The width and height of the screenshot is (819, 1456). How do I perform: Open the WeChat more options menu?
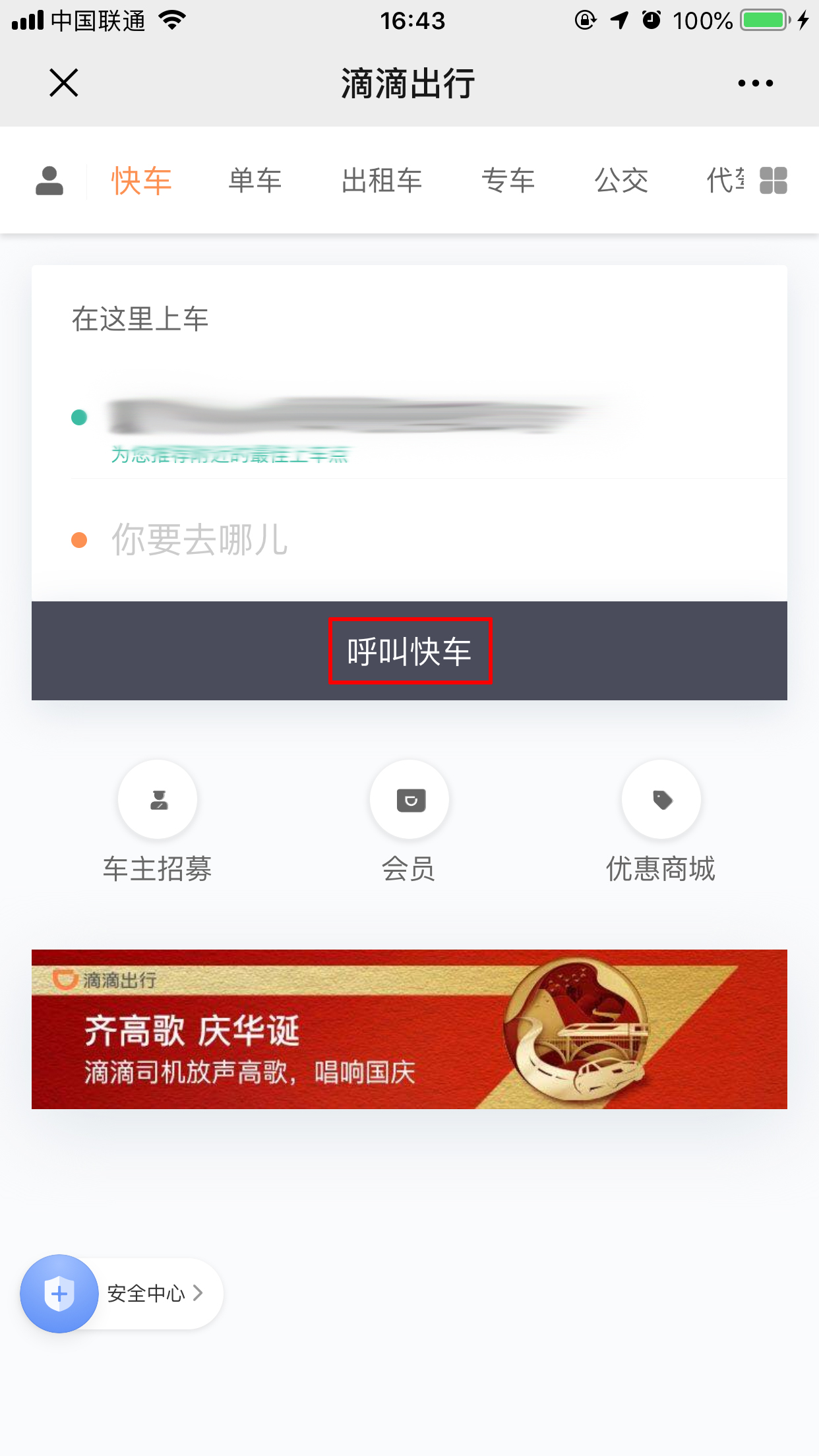[754, 82]
